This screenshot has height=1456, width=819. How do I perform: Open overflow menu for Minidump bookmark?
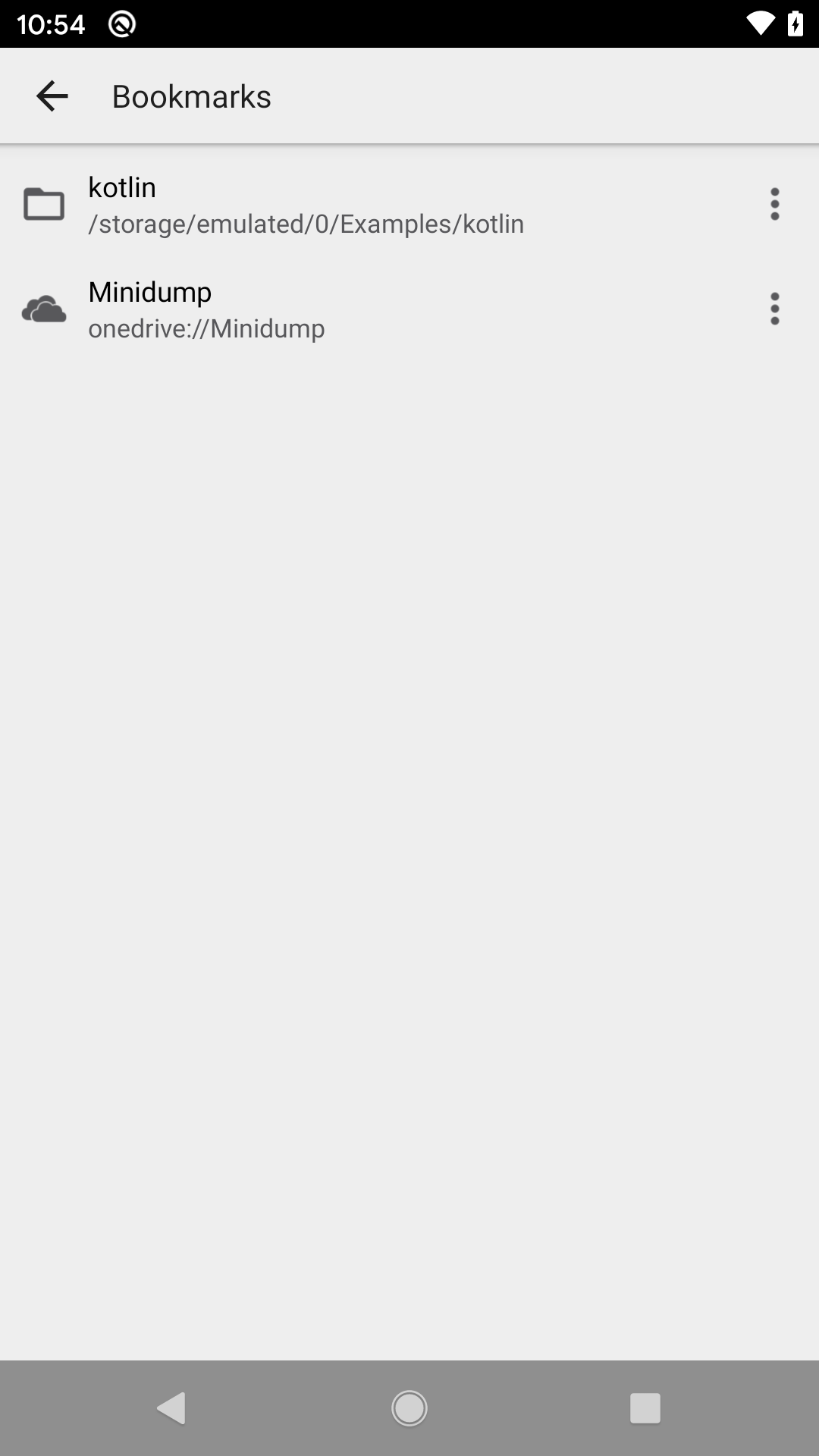(x=774, y=309)
